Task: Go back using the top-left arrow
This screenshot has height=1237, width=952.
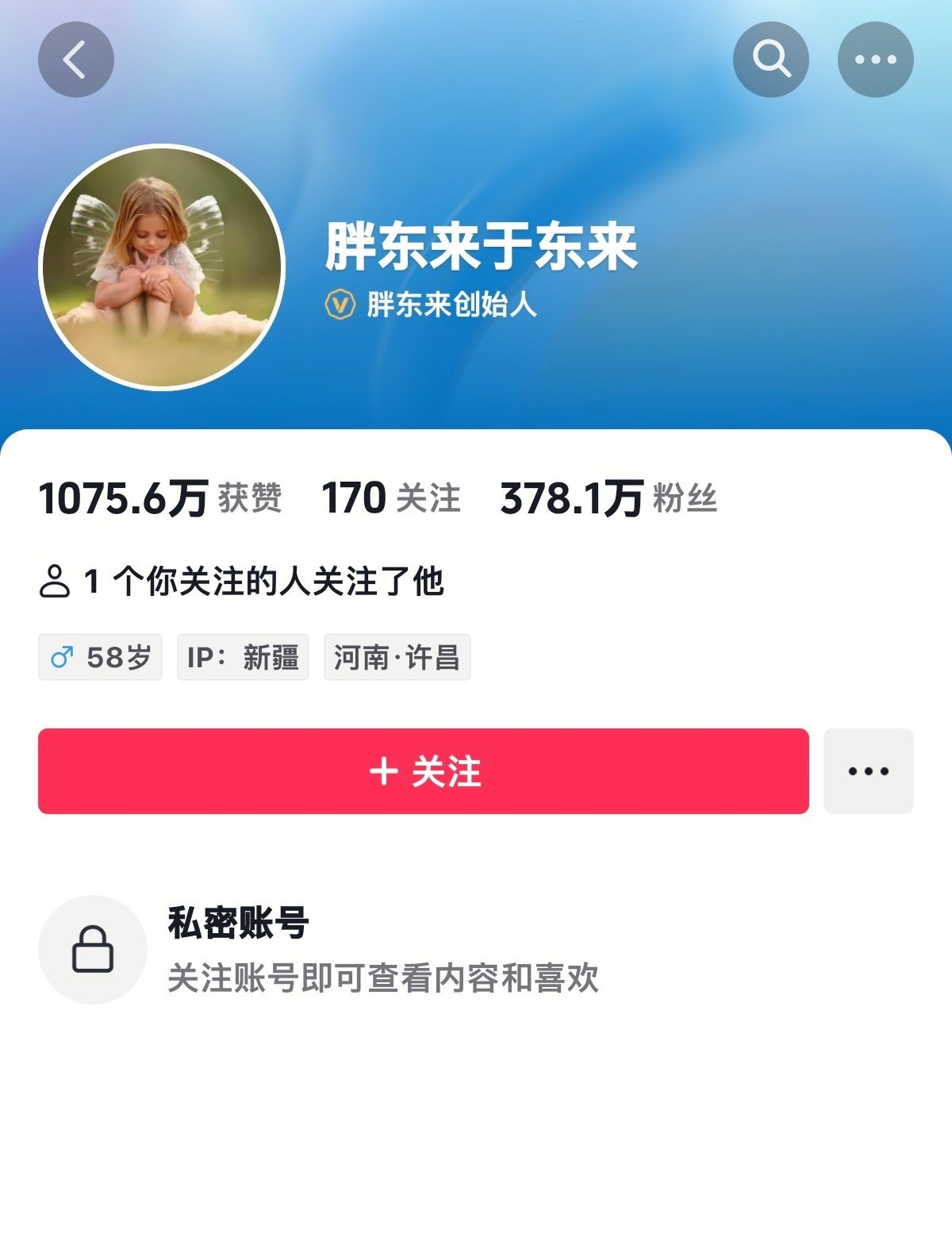Action: pyautogui.click(x=76, y=60)
